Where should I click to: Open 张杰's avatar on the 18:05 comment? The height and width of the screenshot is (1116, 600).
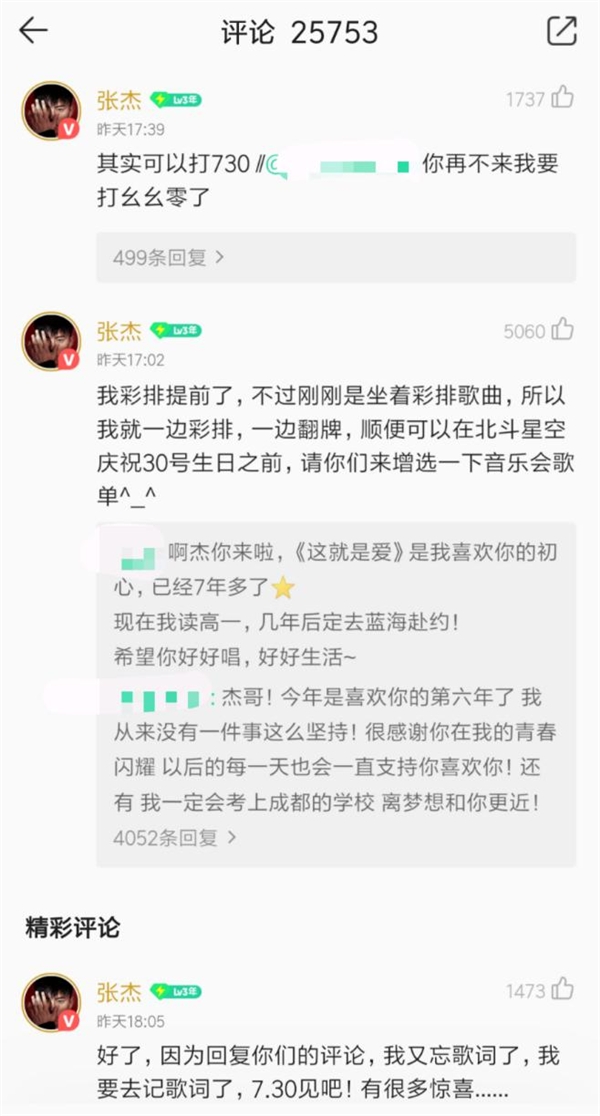point(50,1003)
